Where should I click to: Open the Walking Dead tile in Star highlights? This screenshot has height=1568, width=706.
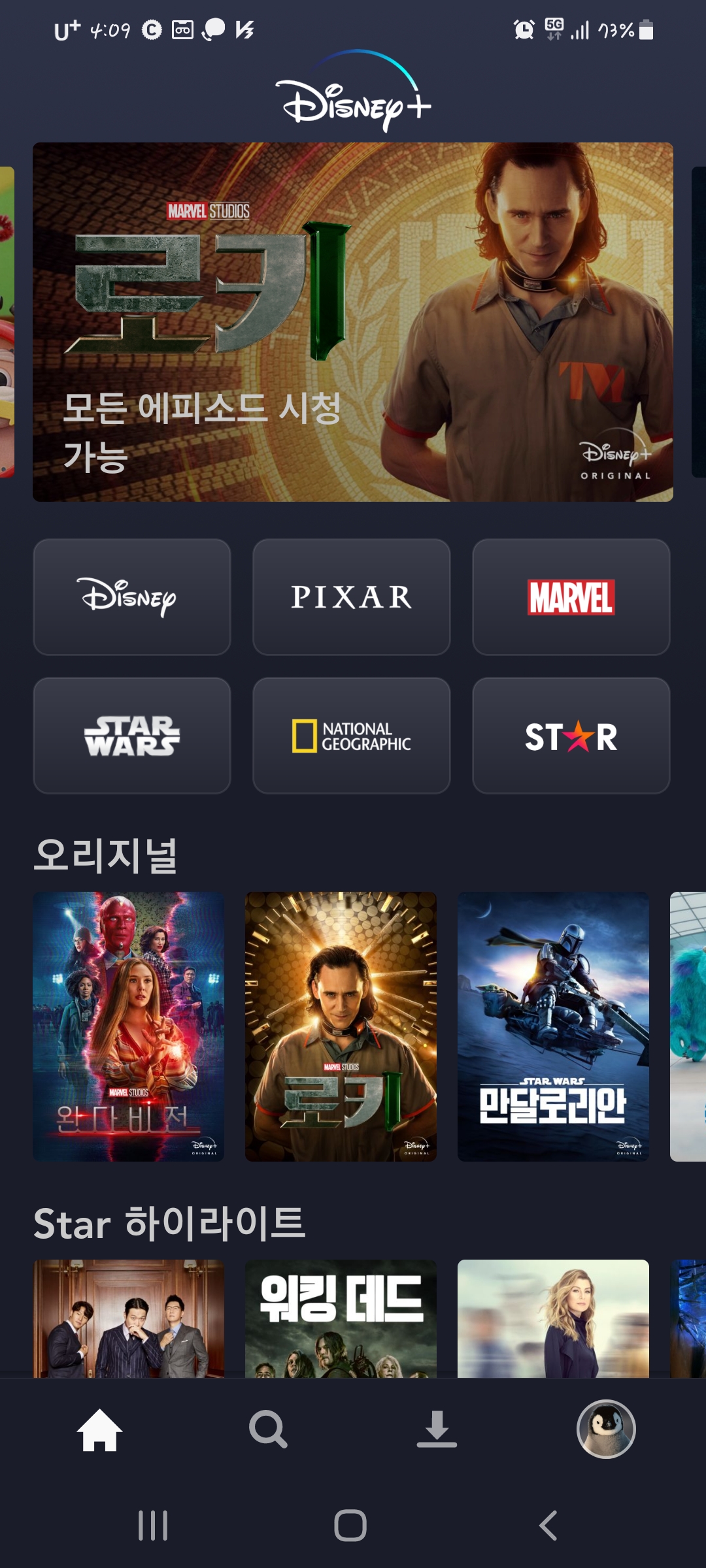pyautogui.click(x=341, y=1318)
